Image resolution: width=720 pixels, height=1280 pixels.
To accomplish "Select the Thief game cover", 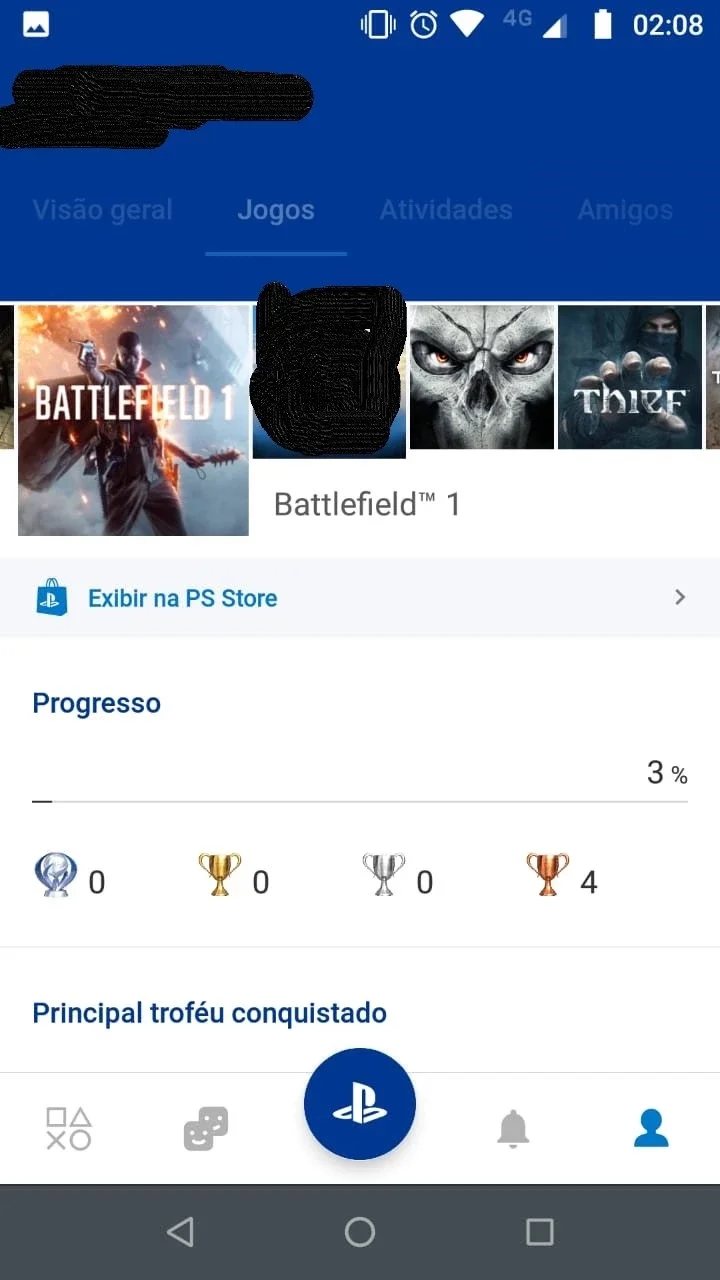I will point(630,377).
